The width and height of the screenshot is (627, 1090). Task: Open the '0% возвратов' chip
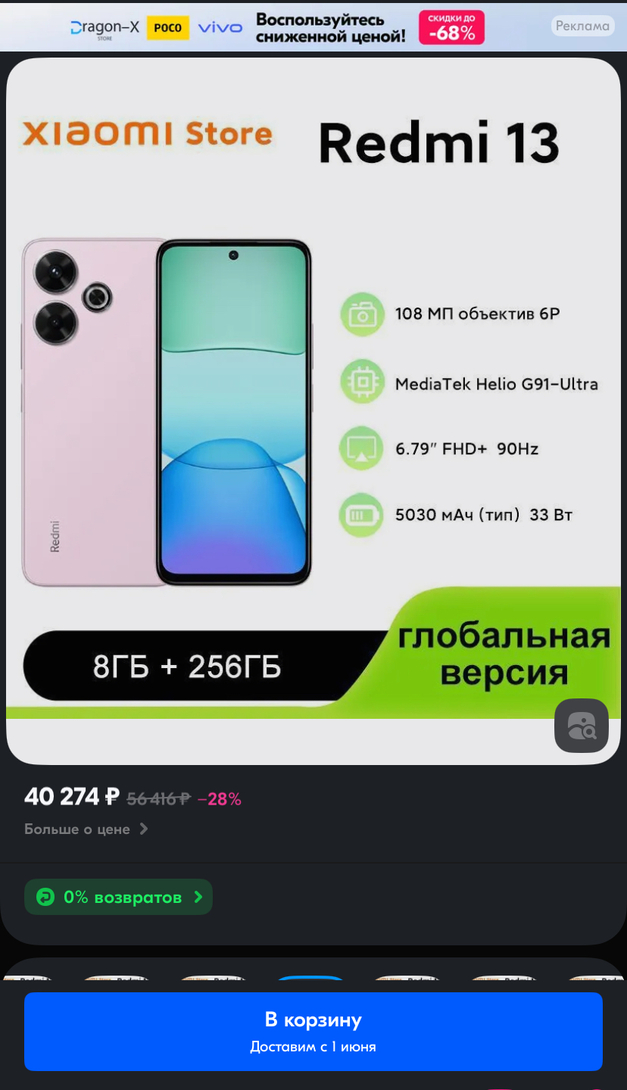[119, 897]
